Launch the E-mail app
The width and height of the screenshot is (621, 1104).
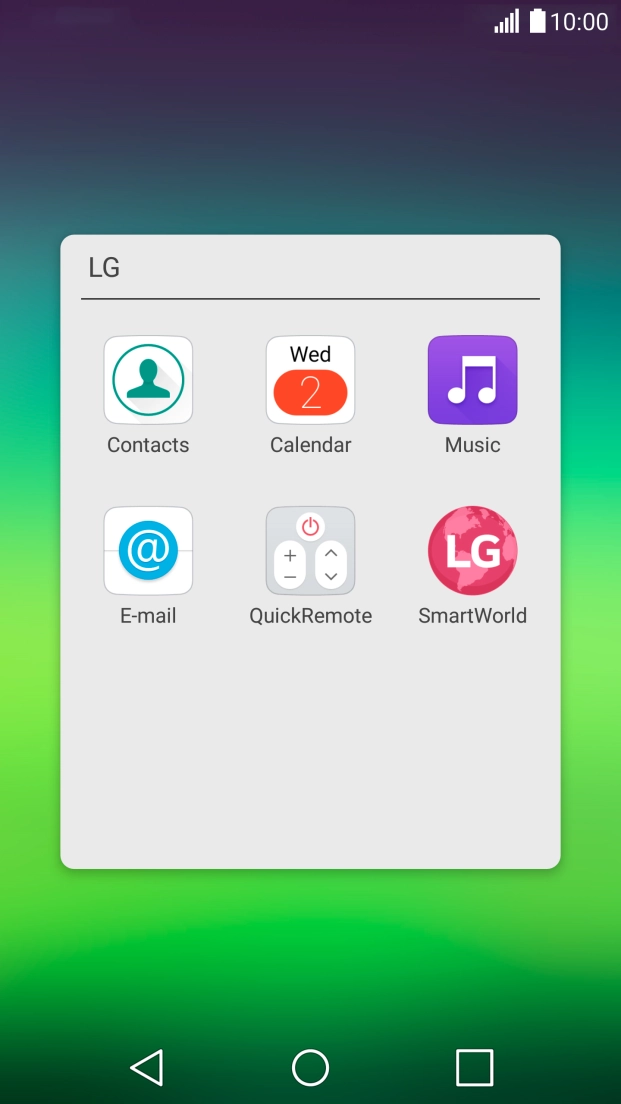148,551
